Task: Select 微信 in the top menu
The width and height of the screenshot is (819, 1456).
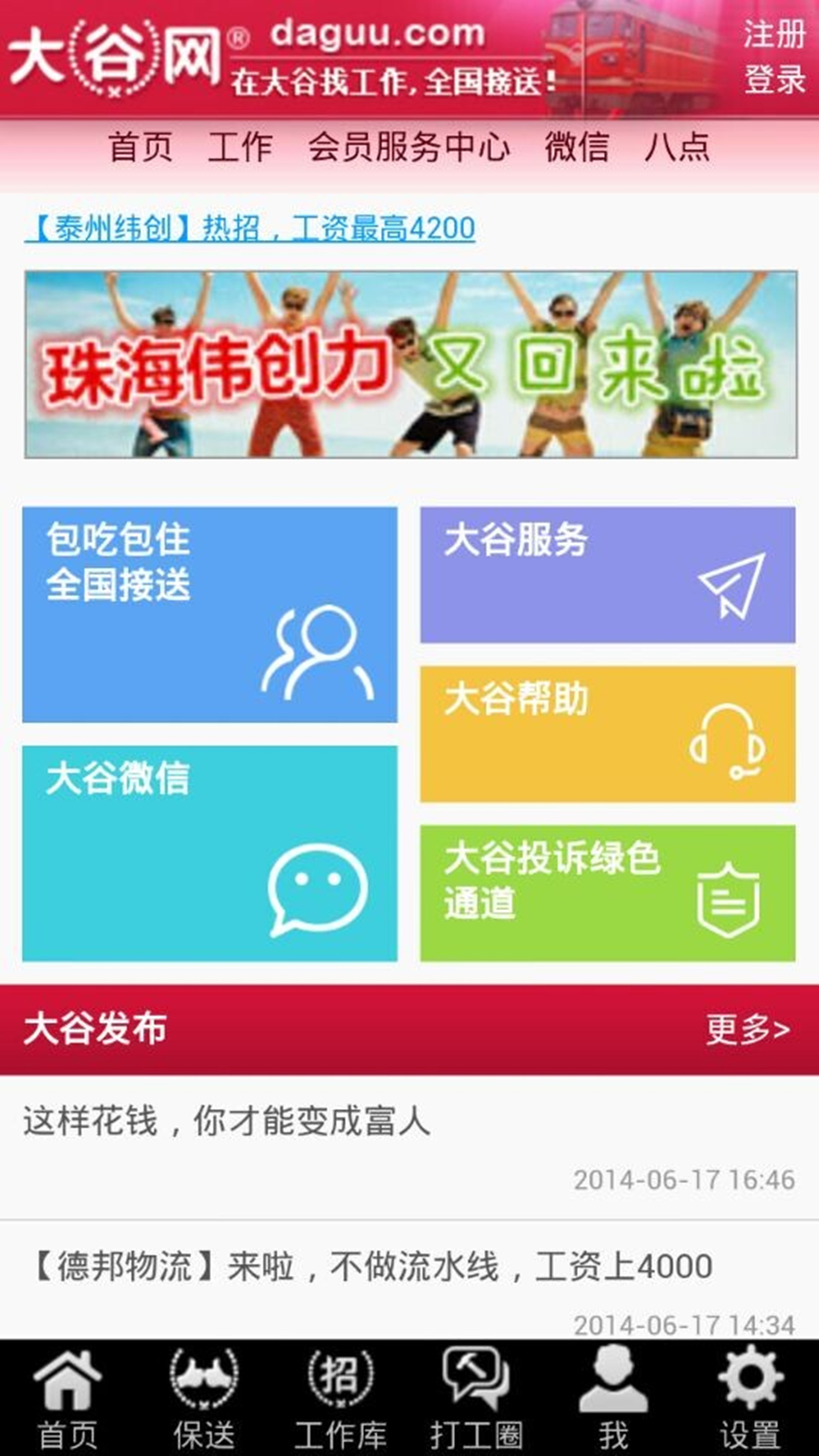Action: pyautogui.click(x=577, y=147)
